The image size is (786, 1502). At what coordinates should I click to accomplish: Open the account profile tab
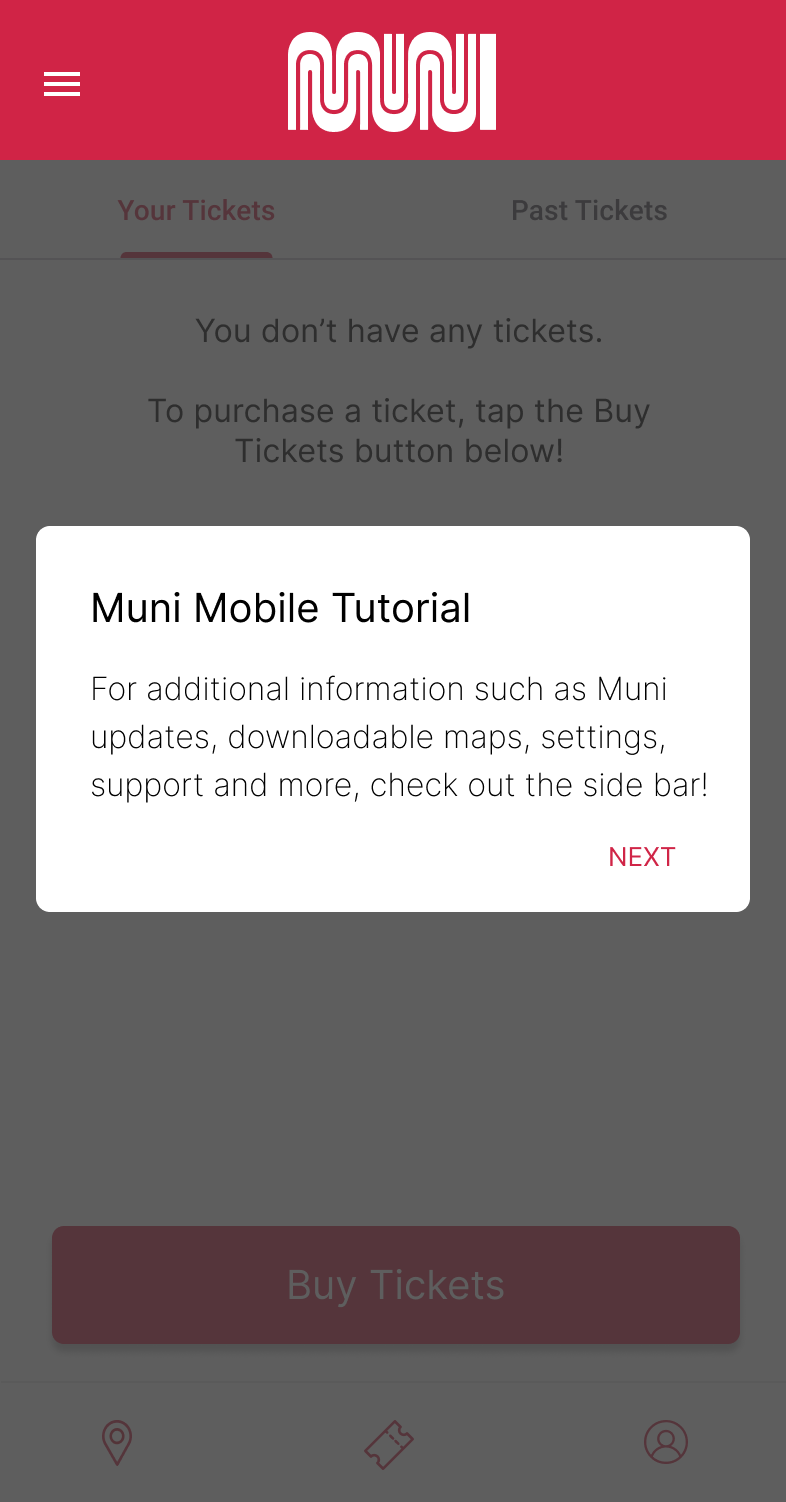[665, 1443]
